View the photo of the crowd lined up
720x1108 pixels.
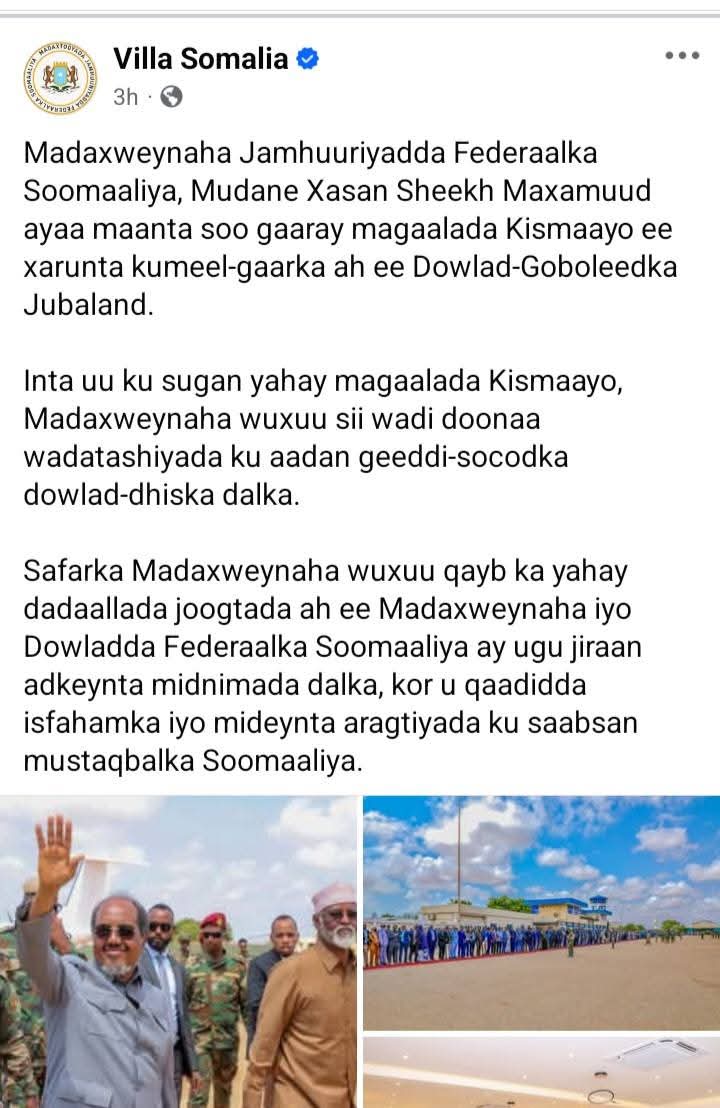click(540, 912)
